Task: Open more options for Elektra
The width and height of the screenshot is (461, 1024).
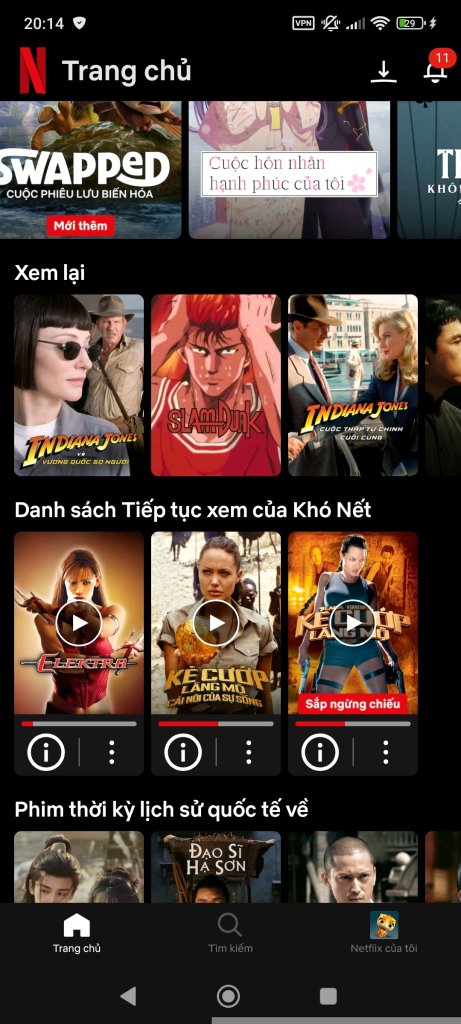Action: pos(112,752)
